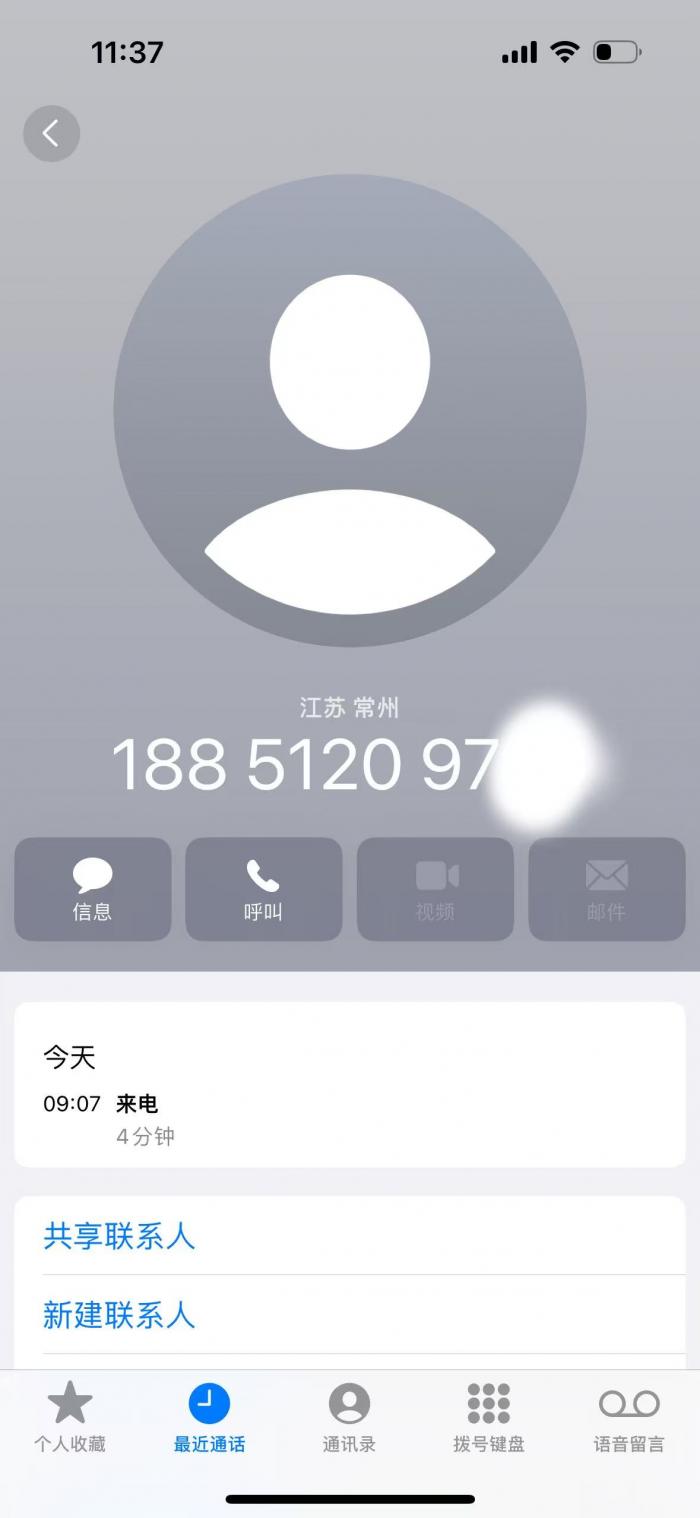
Task: Open the 拨号键盘 tab
Action: pyautogui.click(x=489, y=1416)
